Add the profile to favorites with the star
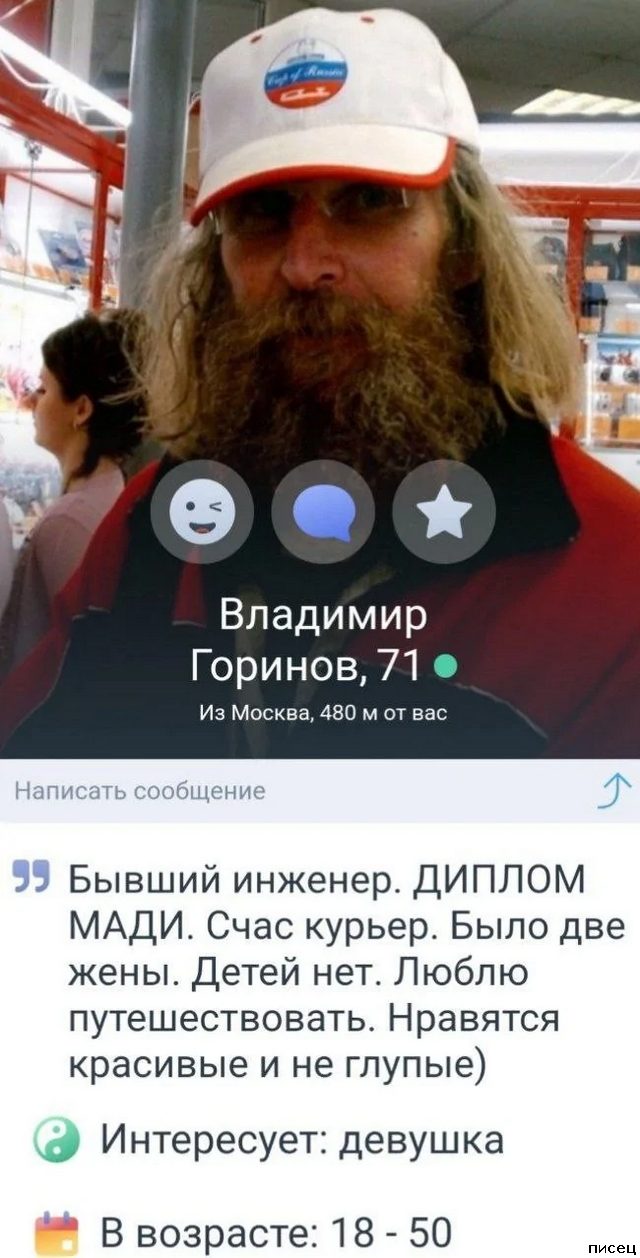 point(444,512)
